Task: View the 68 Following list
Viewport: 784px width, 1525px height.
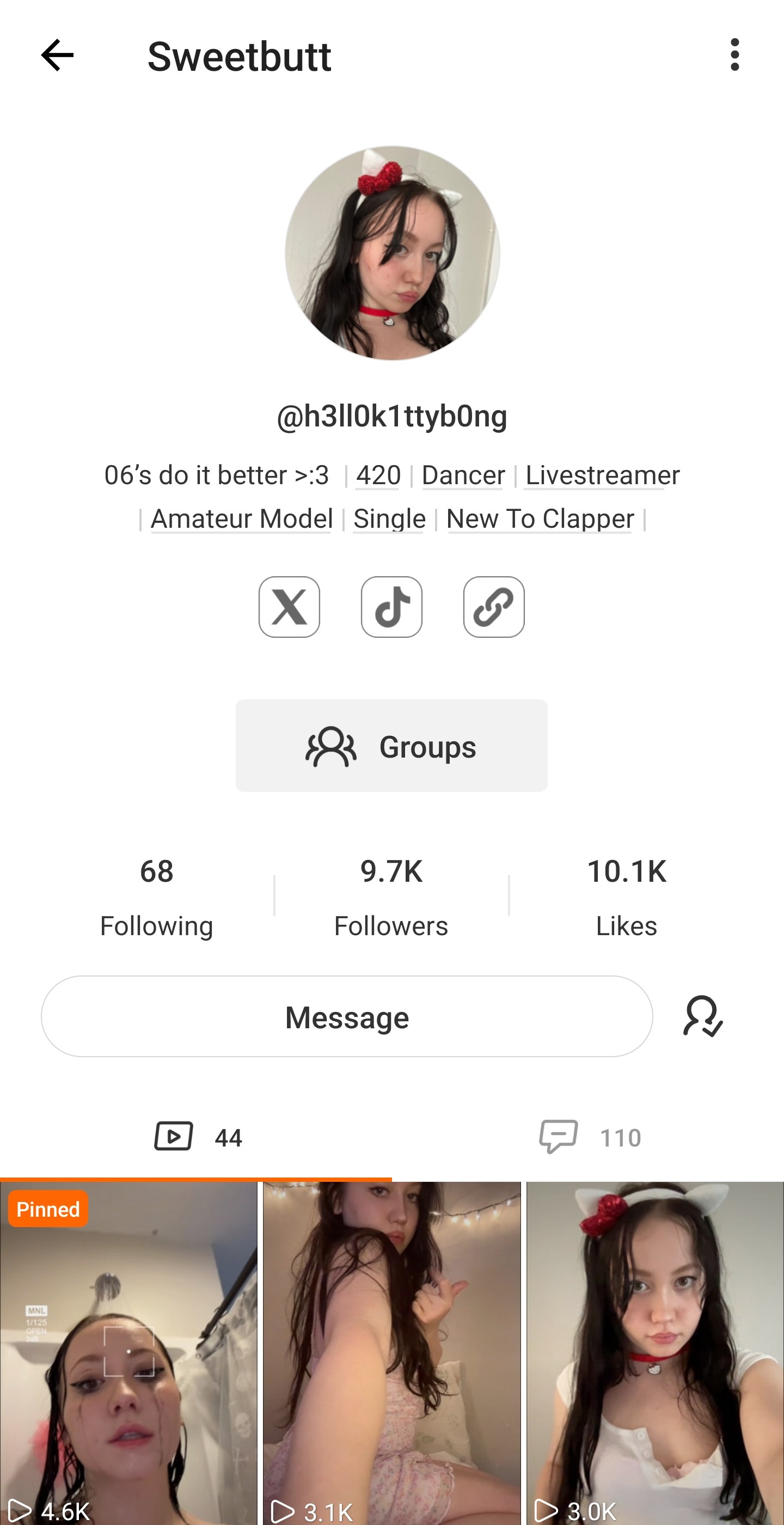Action: [156, 896]
